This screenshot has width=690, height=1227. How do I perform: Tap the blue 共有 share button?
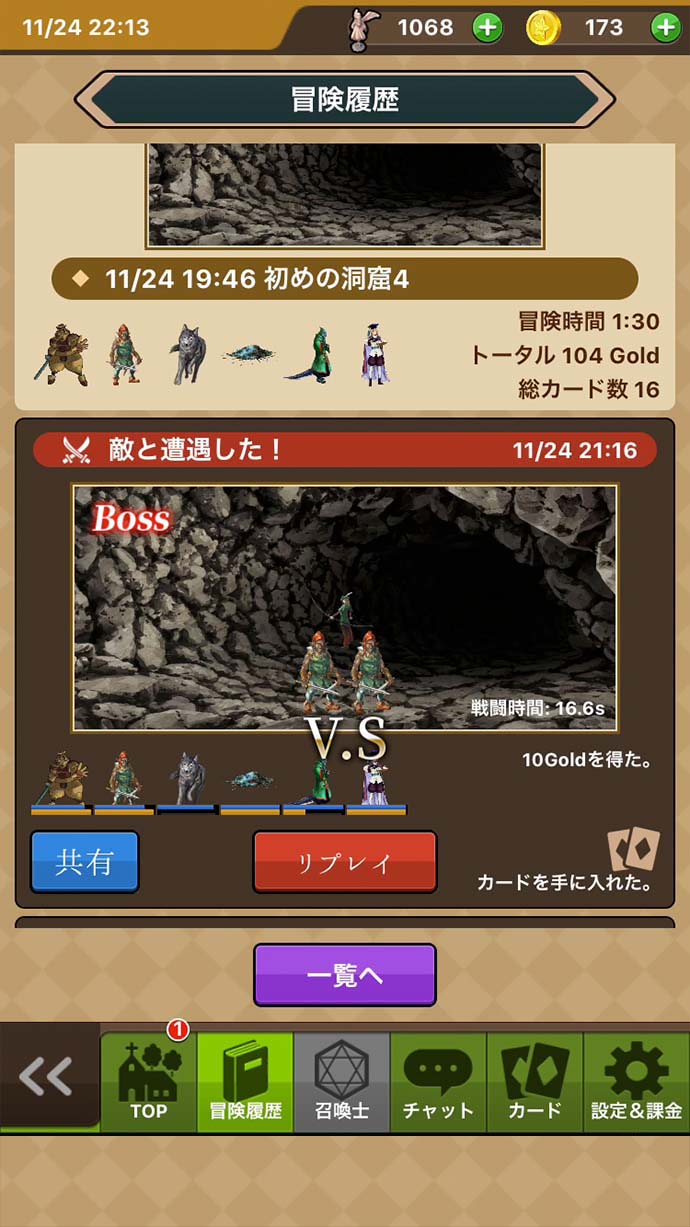pyautogui.click(x=84, y=862)
